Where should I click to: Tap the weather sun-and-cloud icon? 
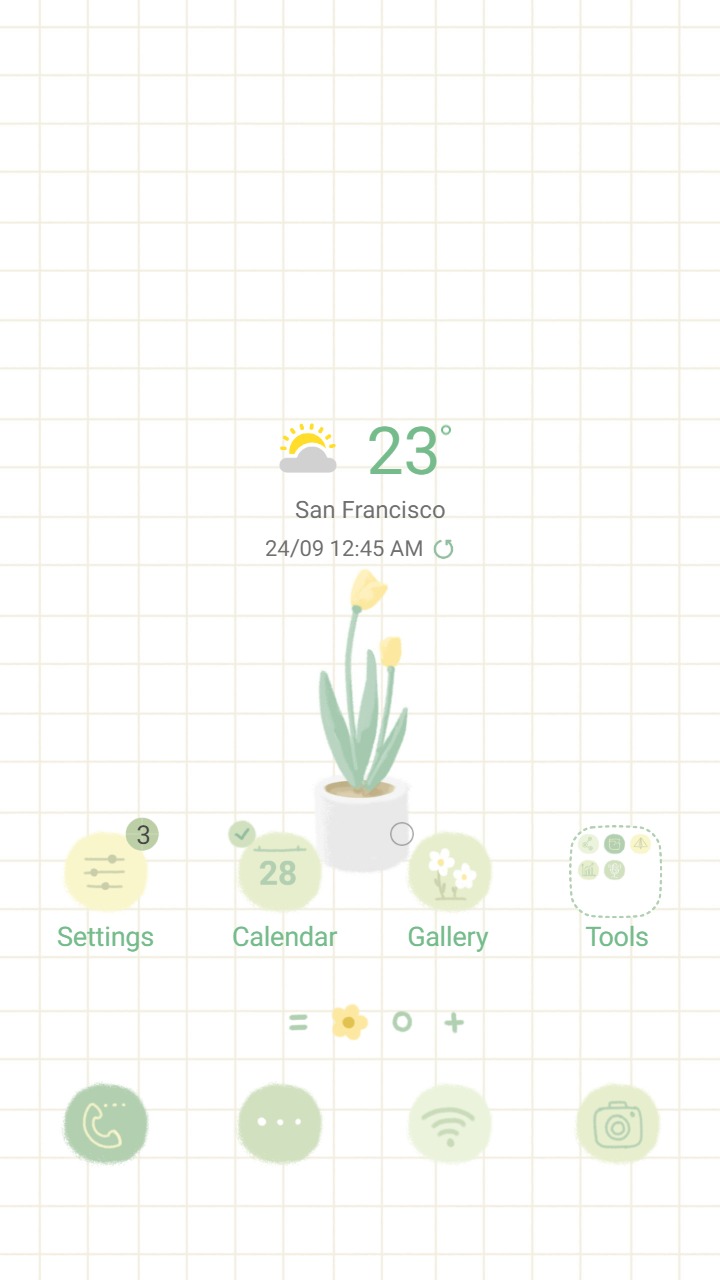(307, 448)
